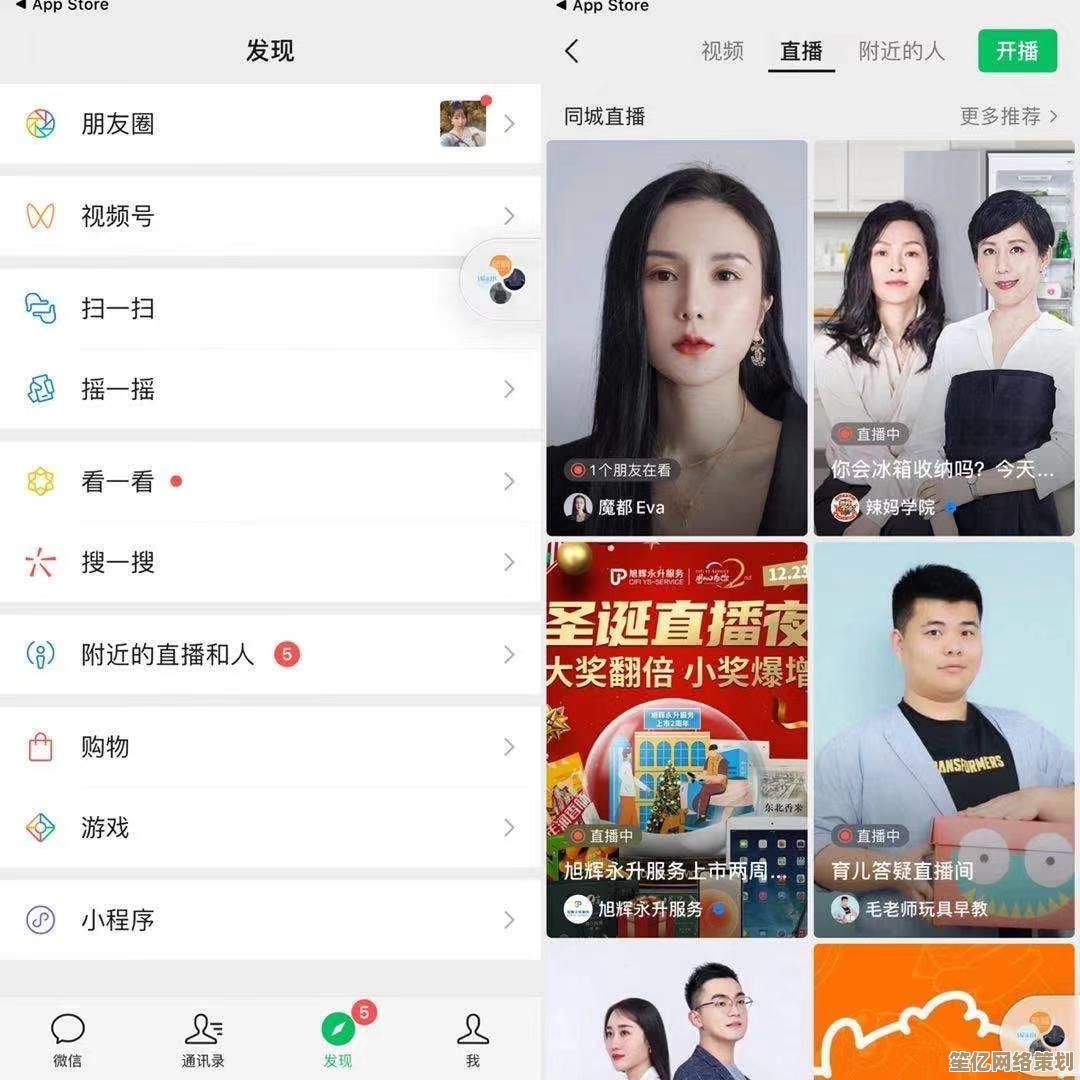The image size is (1080, 1080).
Task: Open the 旭辉永升服务 live stream card
Action: pos(677,740)
